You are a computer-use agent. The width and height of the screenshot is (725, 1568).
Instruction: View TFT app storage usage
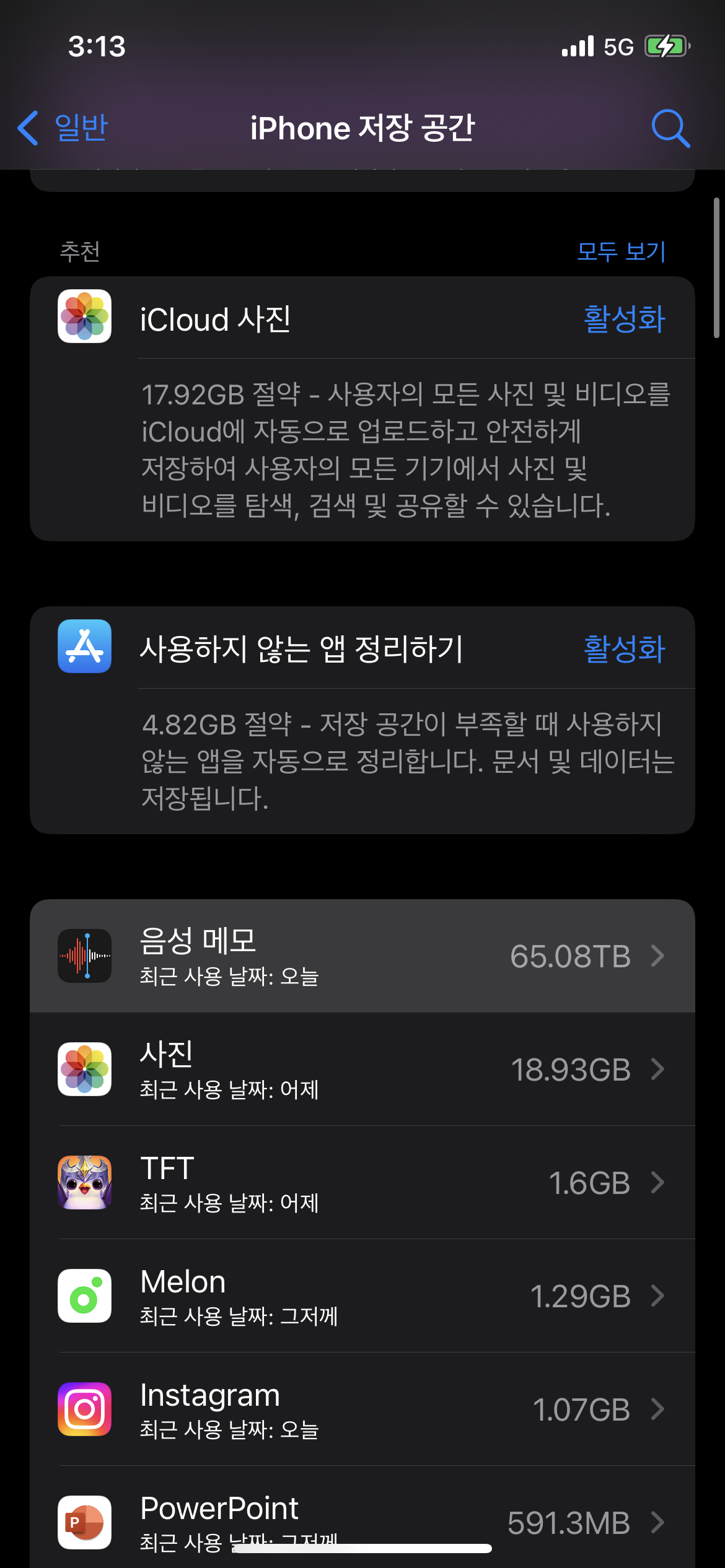pos(362,1183)
